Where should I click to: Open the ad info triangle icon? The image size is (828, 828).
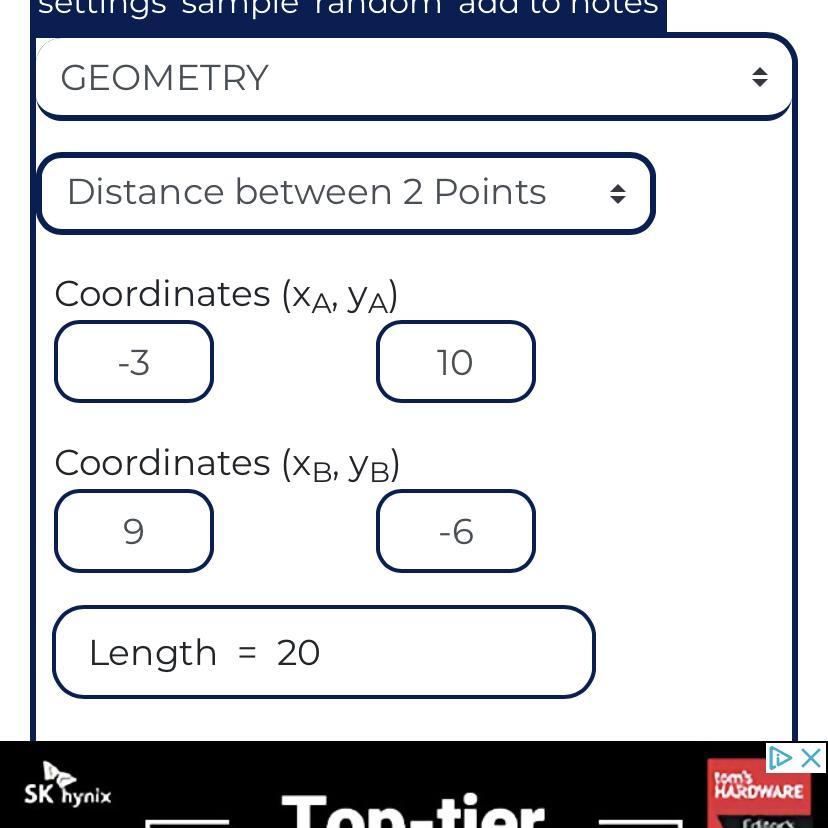point(781,758)
